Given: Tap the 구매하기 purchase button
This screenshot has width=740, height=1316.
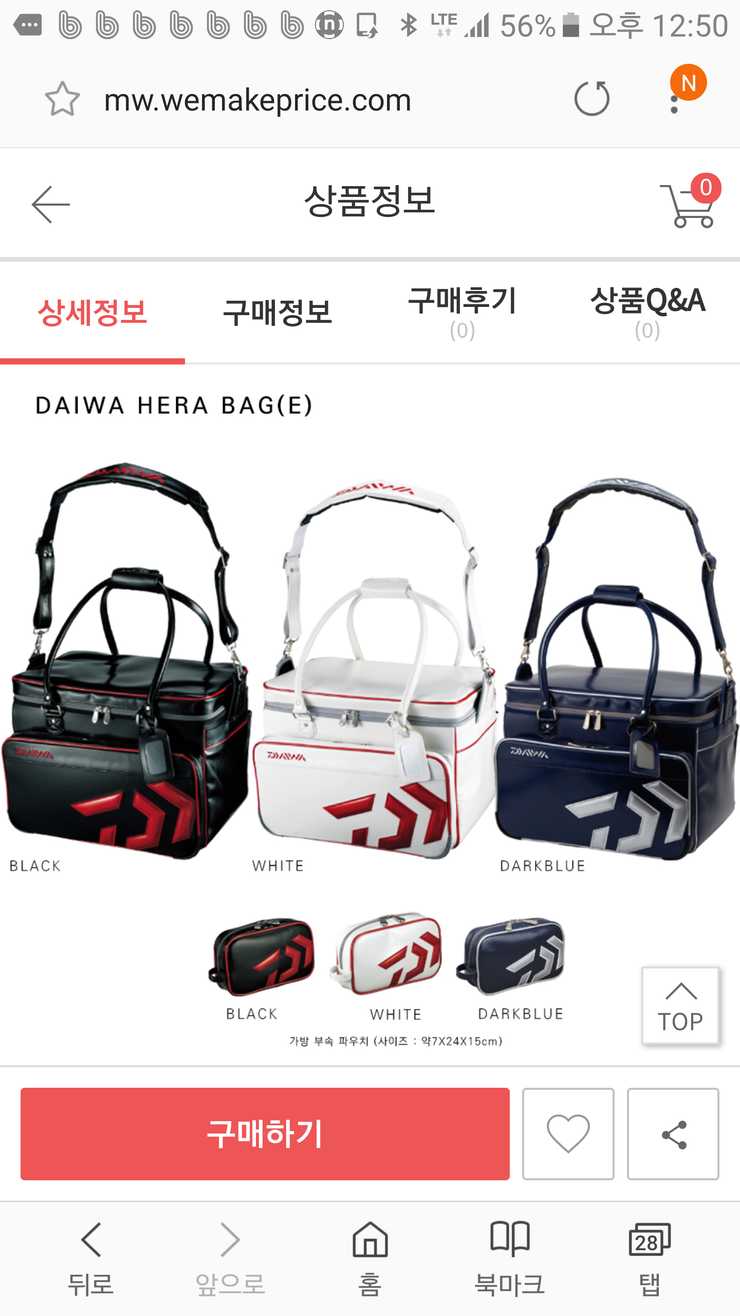Looking at the screenshot, I should [265, 1134].
